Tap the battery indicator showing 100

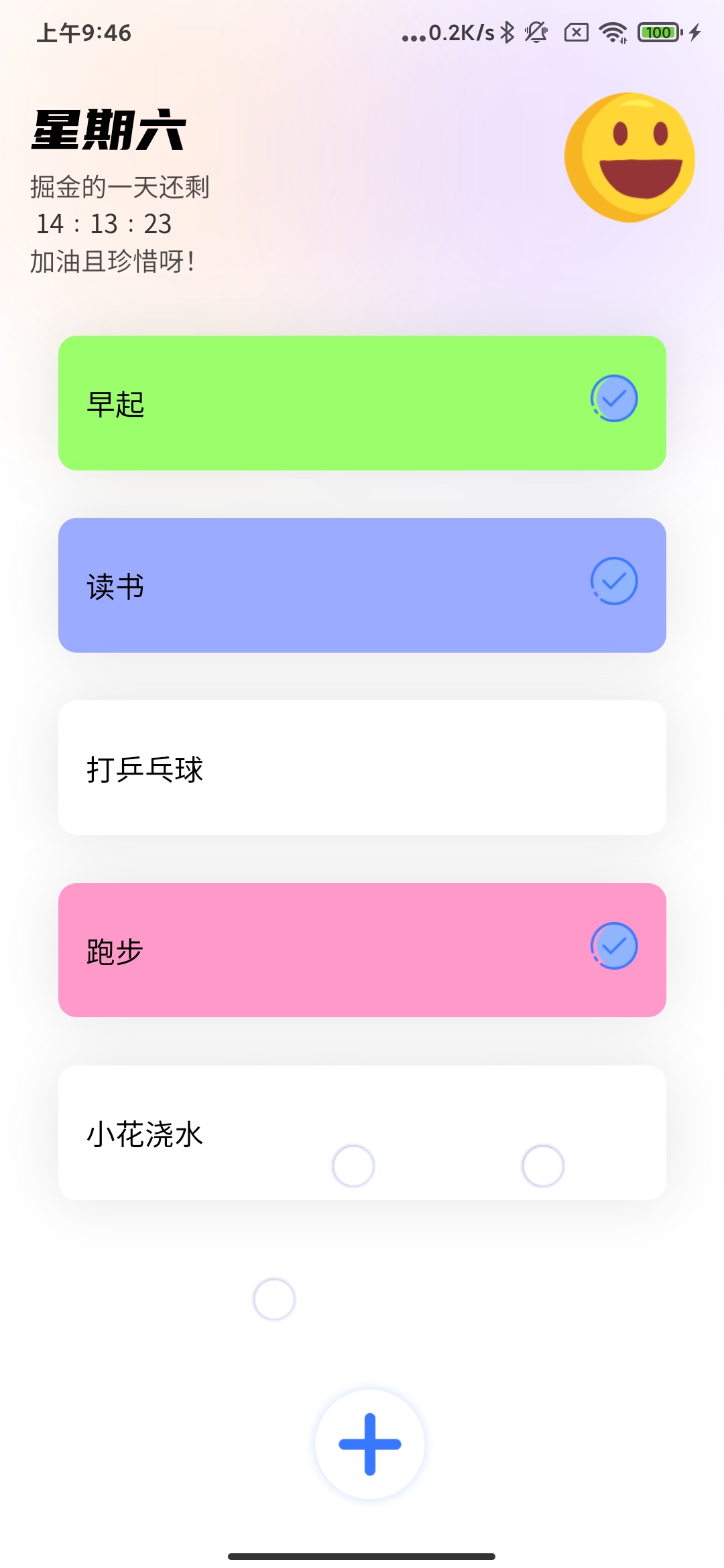(x=658, y=31)
